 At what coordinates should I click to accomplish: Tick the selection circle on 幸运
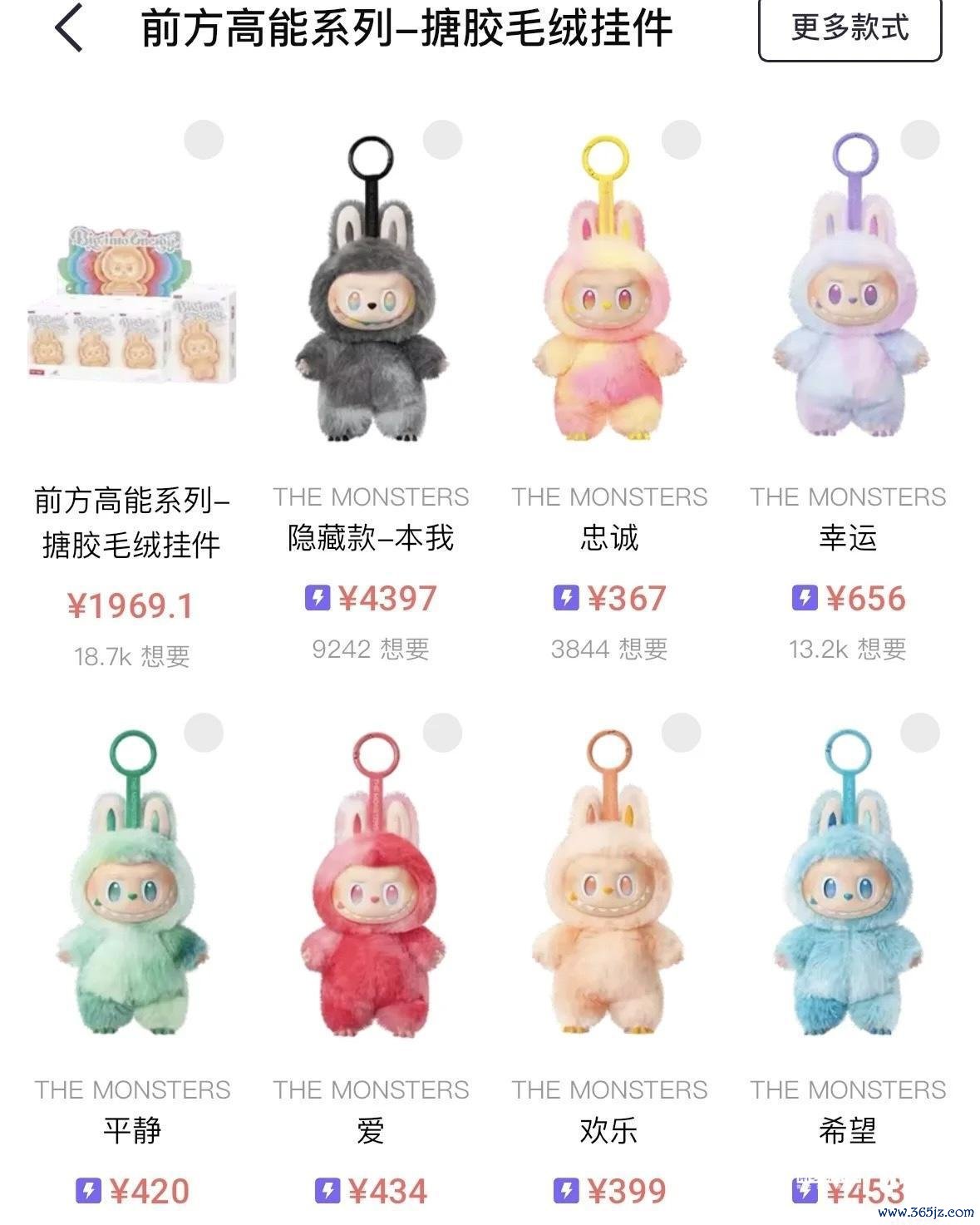(x=920, y=140)
